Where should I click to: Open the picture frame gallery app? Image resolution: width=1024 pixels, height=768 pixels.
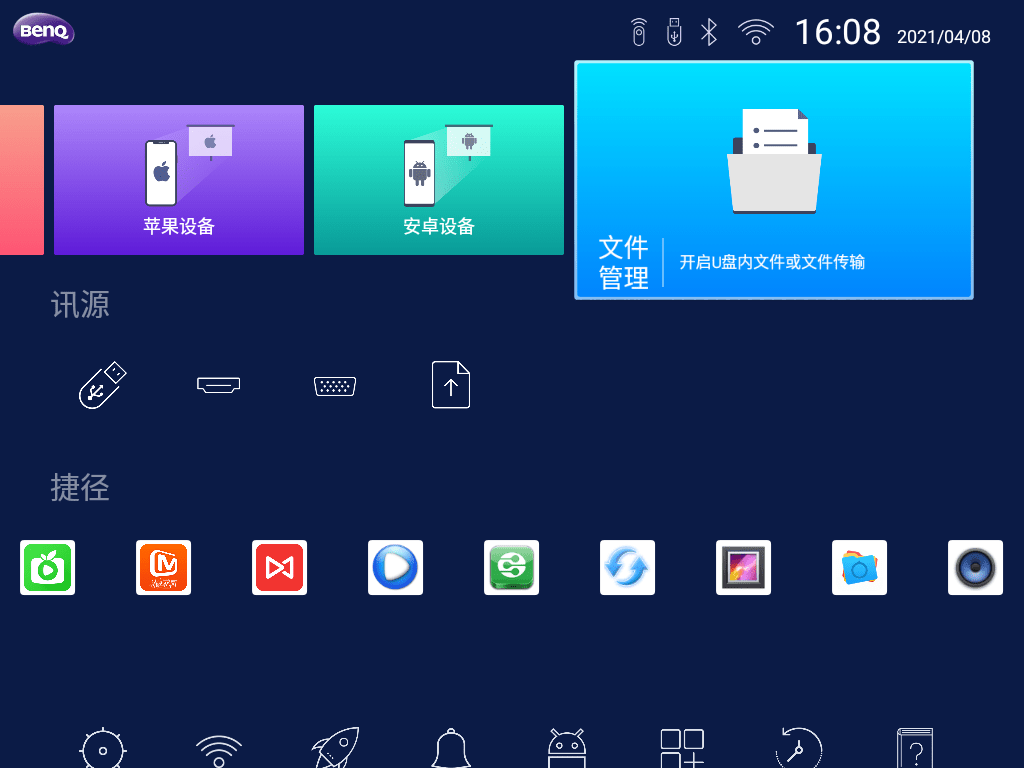click(744, 568)
